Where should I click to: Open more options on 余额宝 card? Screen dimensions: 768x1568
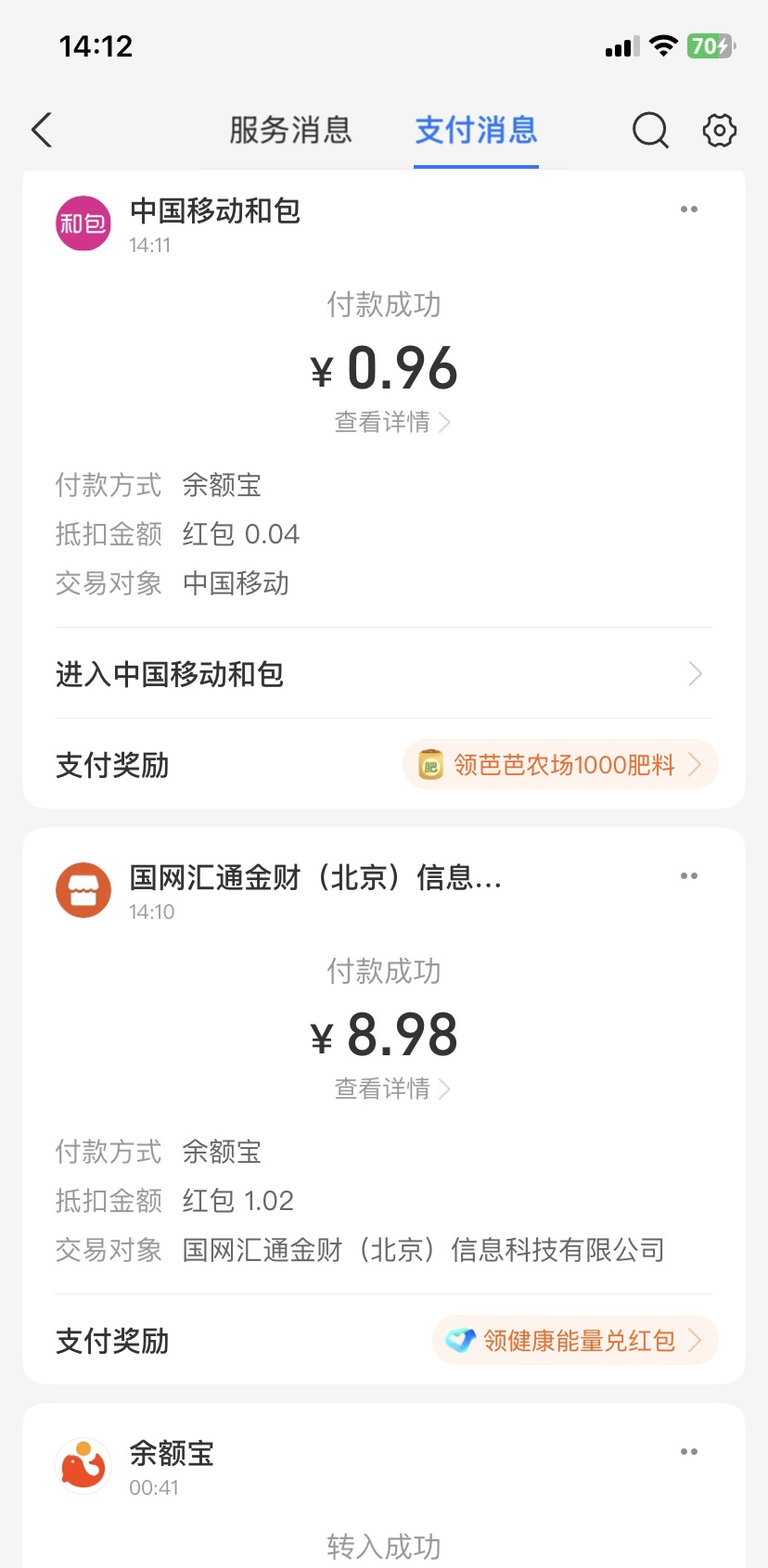[689, 1452]
